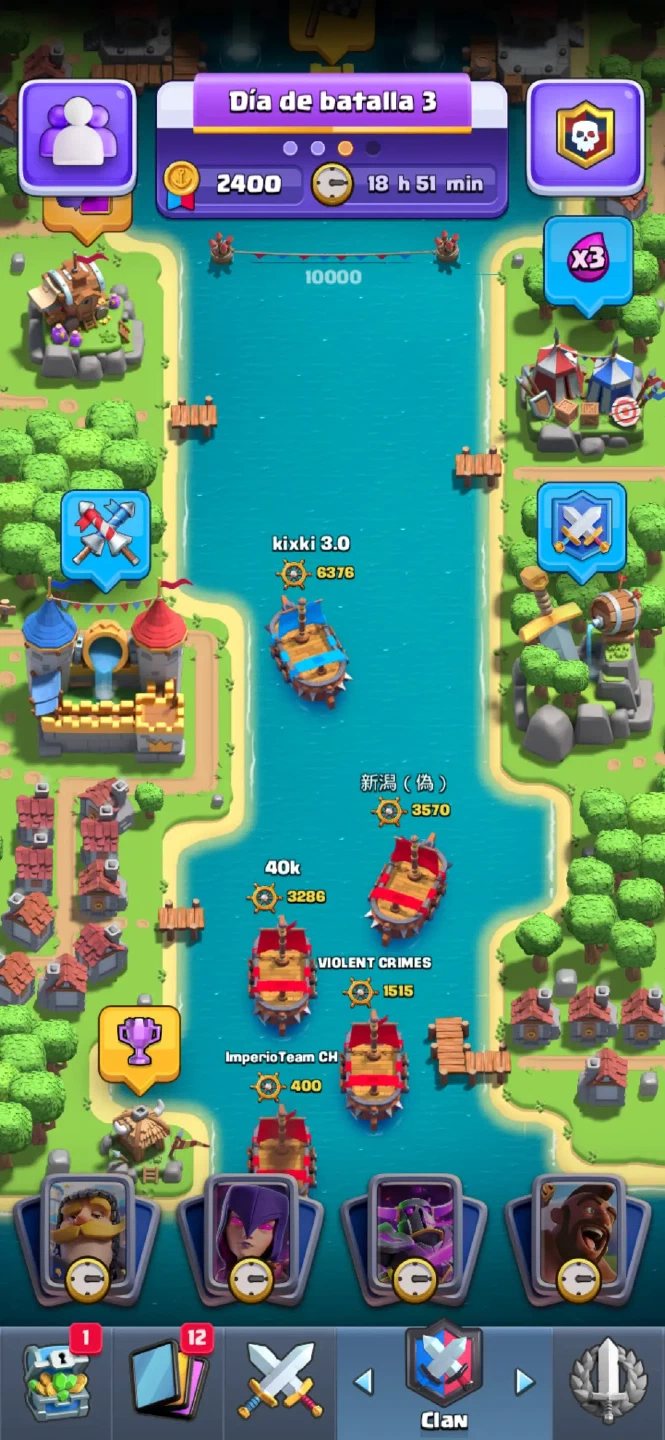Tap the left arrow beside Clan tab

(x=364, y=1381)
